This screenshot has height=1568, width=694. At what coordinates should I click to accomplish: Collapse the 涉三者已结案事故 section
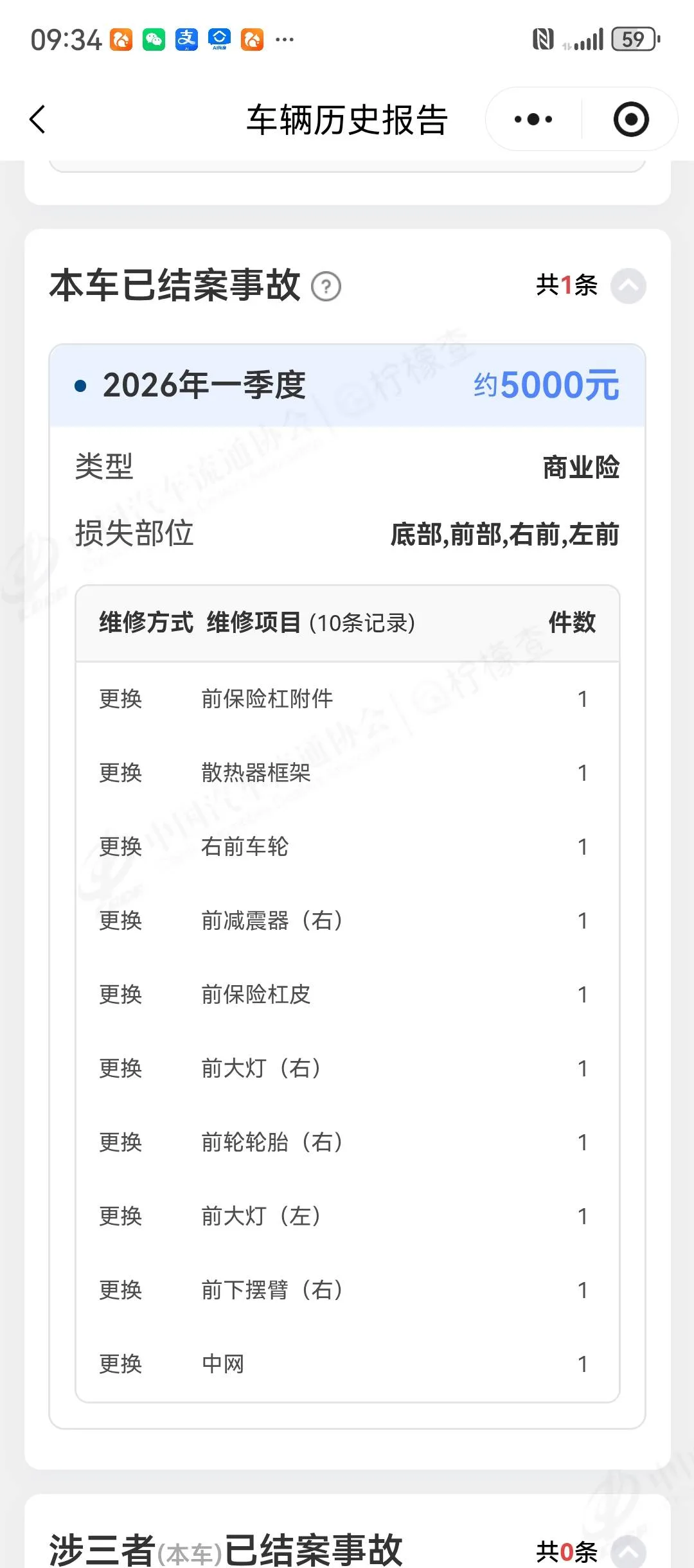click(628, 1552)
